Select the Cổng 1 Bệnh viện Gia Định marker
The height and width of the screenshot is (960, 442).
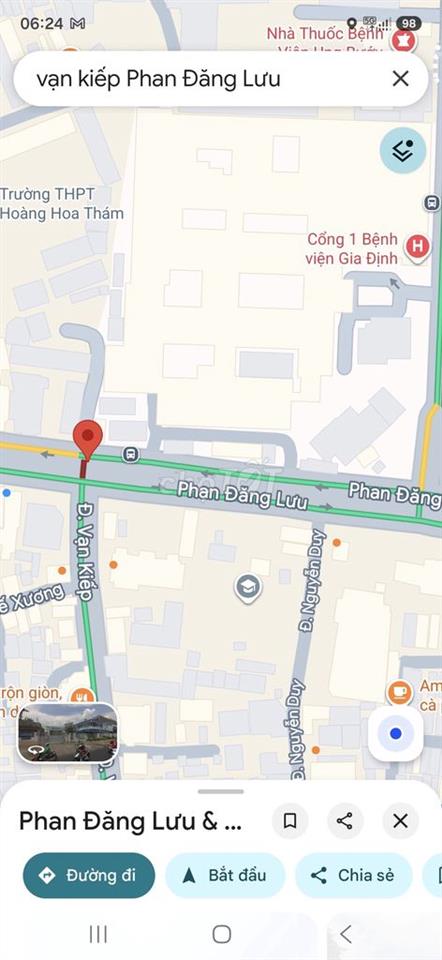(418, 248)
